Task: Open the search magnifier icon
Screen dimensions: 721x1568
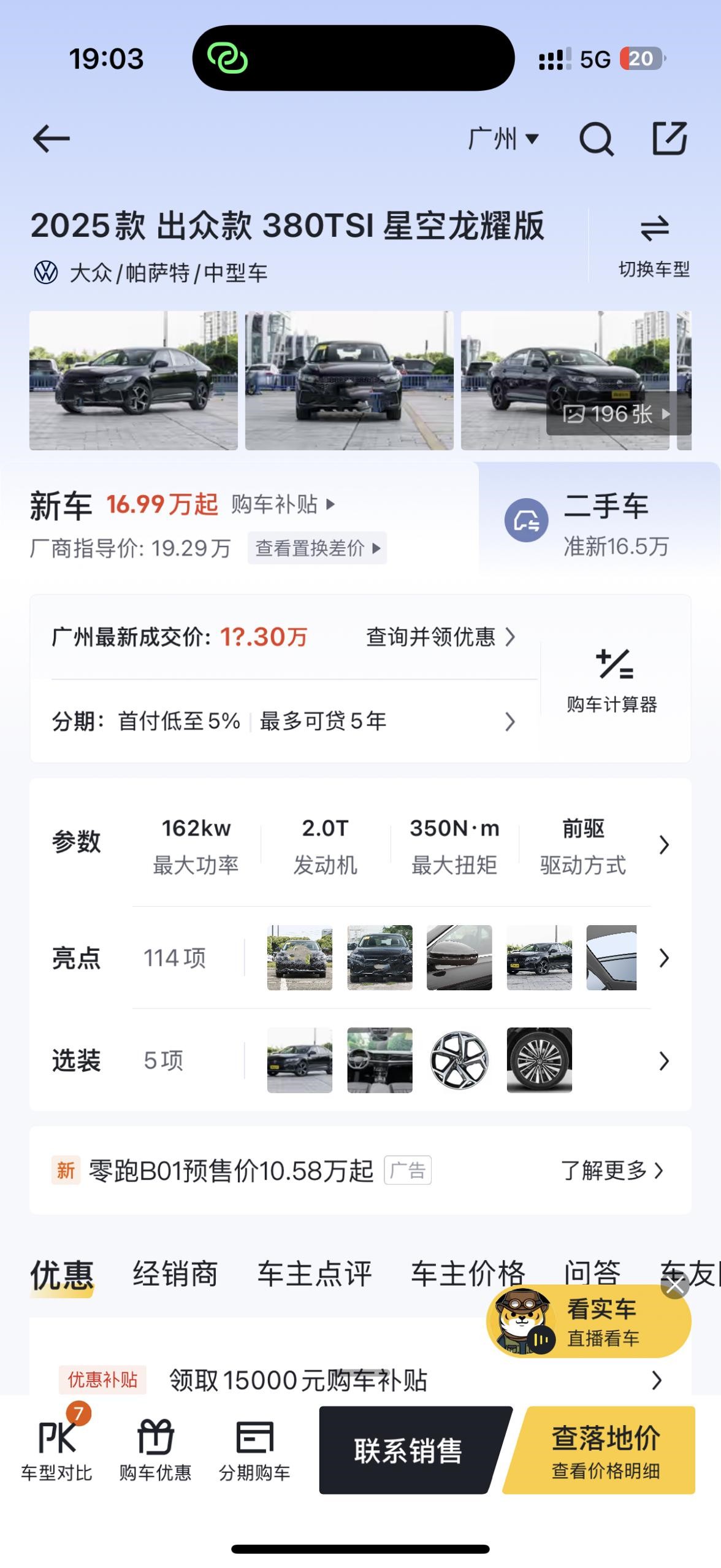Action: [x=596, y=139]
